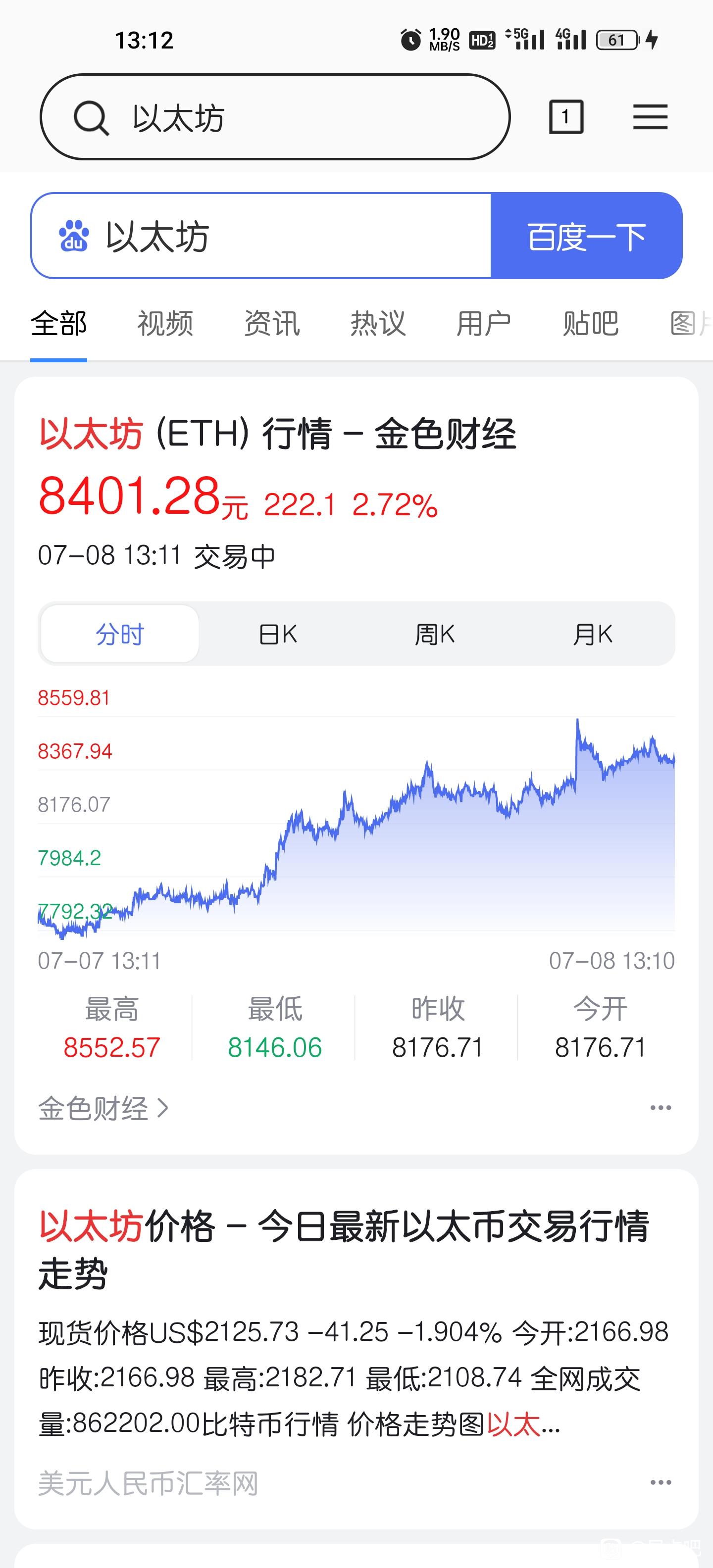713x1568 pixels.
Task: Switch chart to 日K
Action: pyautogui.click(x=278, y=634)
